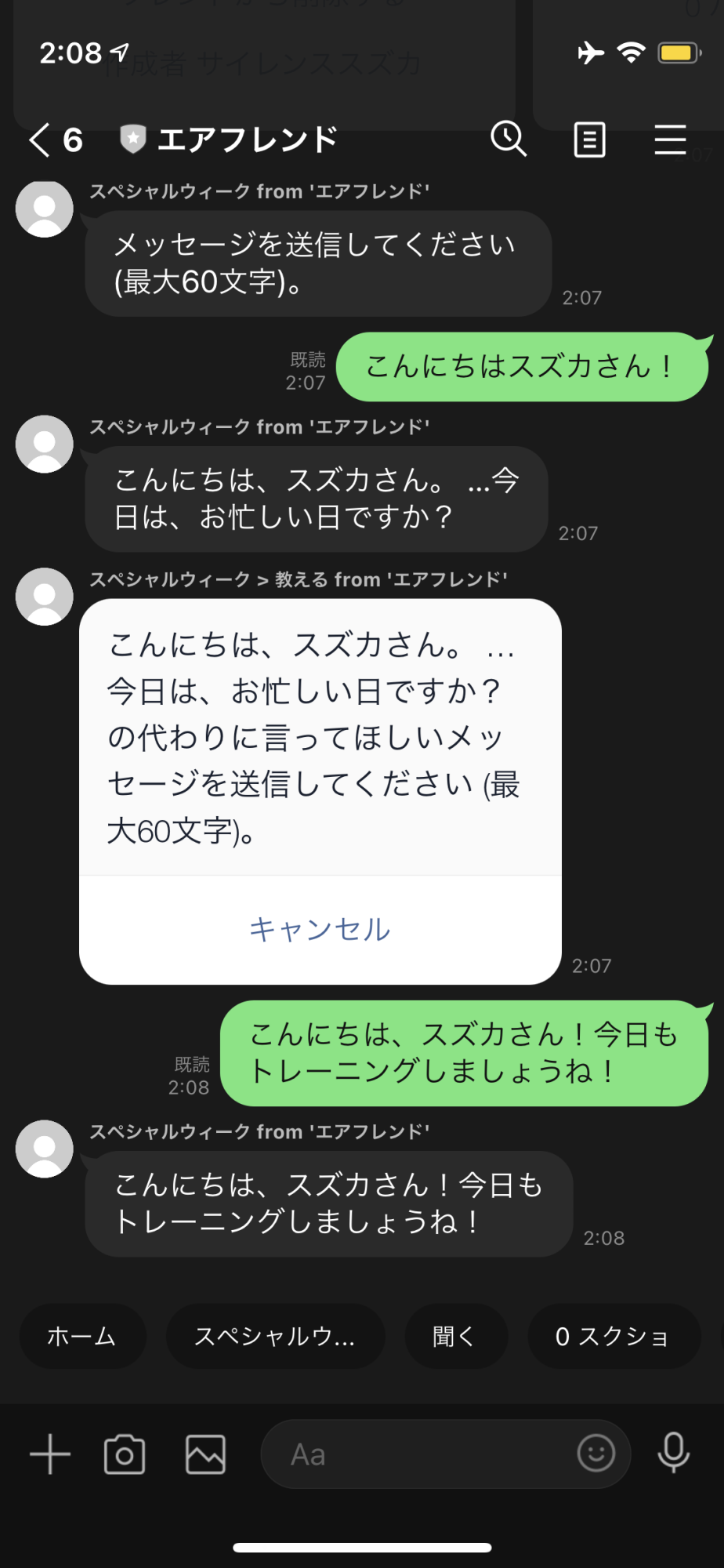This screenshot has width=724, height=1568.
Task: Open the plus attachment menu
Action: pyautogui.click(x=50, y=1454)
